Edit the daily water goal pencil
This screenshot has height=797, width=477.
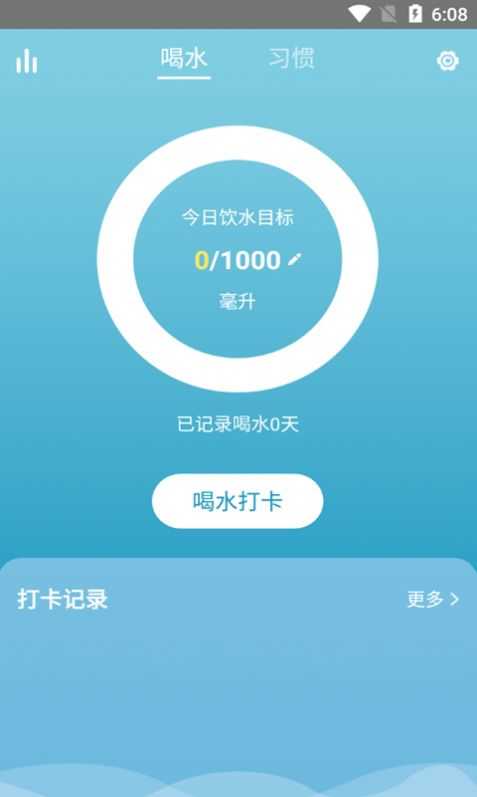pos(294,259)
